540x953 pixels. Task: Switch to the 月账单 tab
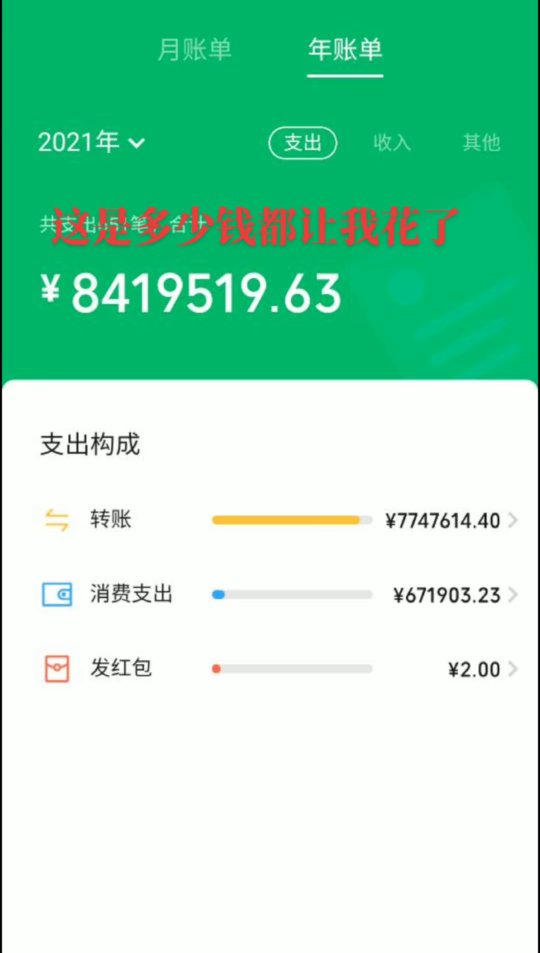195,50
